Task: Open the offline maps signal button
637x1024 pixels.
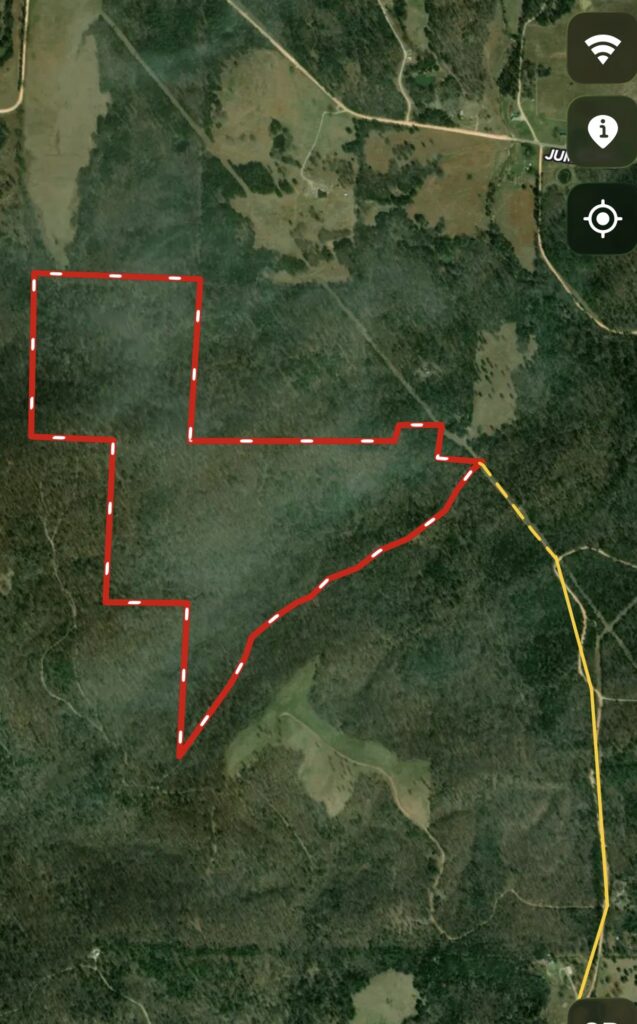Action: point(602,49)
